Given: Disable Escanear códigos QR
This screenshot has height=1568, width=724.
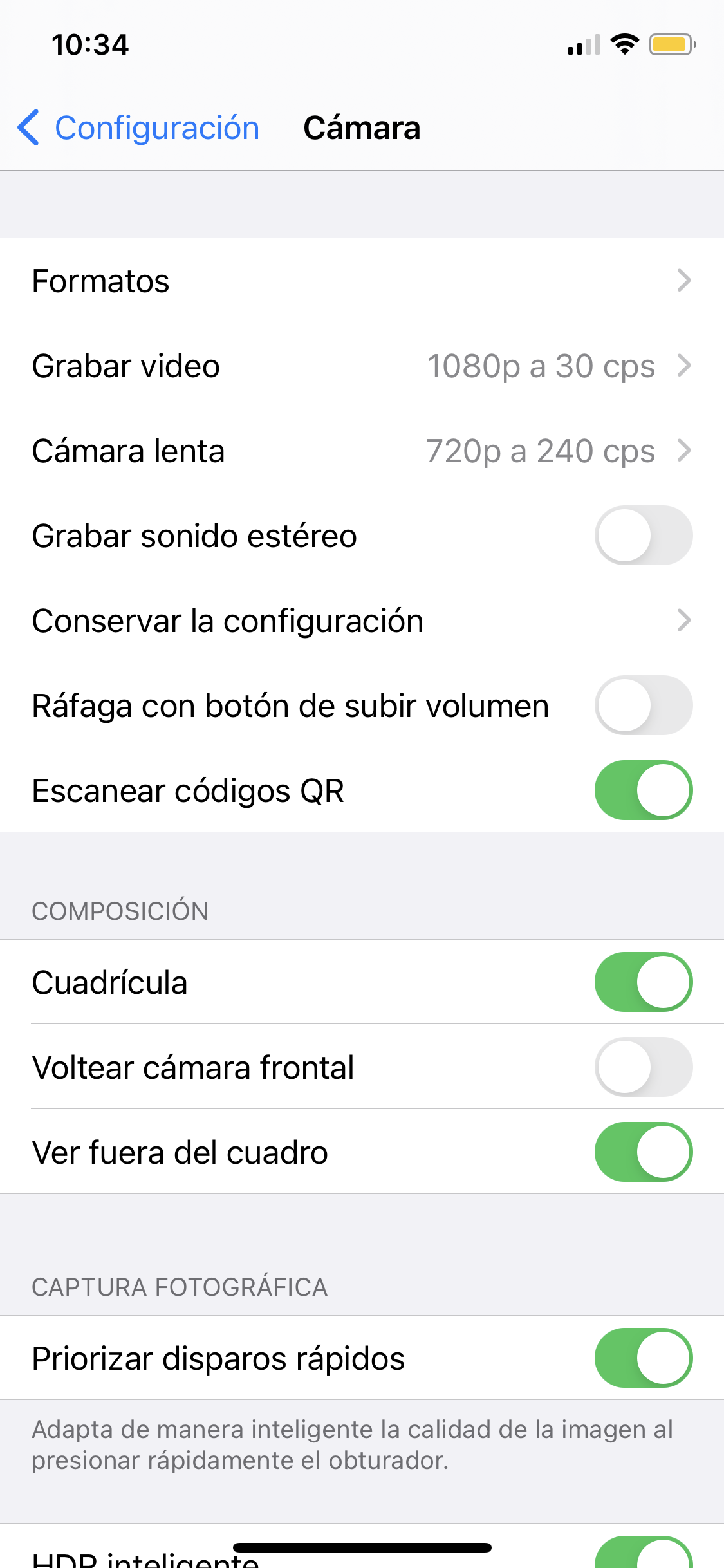Looking at the screenshot, I should [643, 790].
